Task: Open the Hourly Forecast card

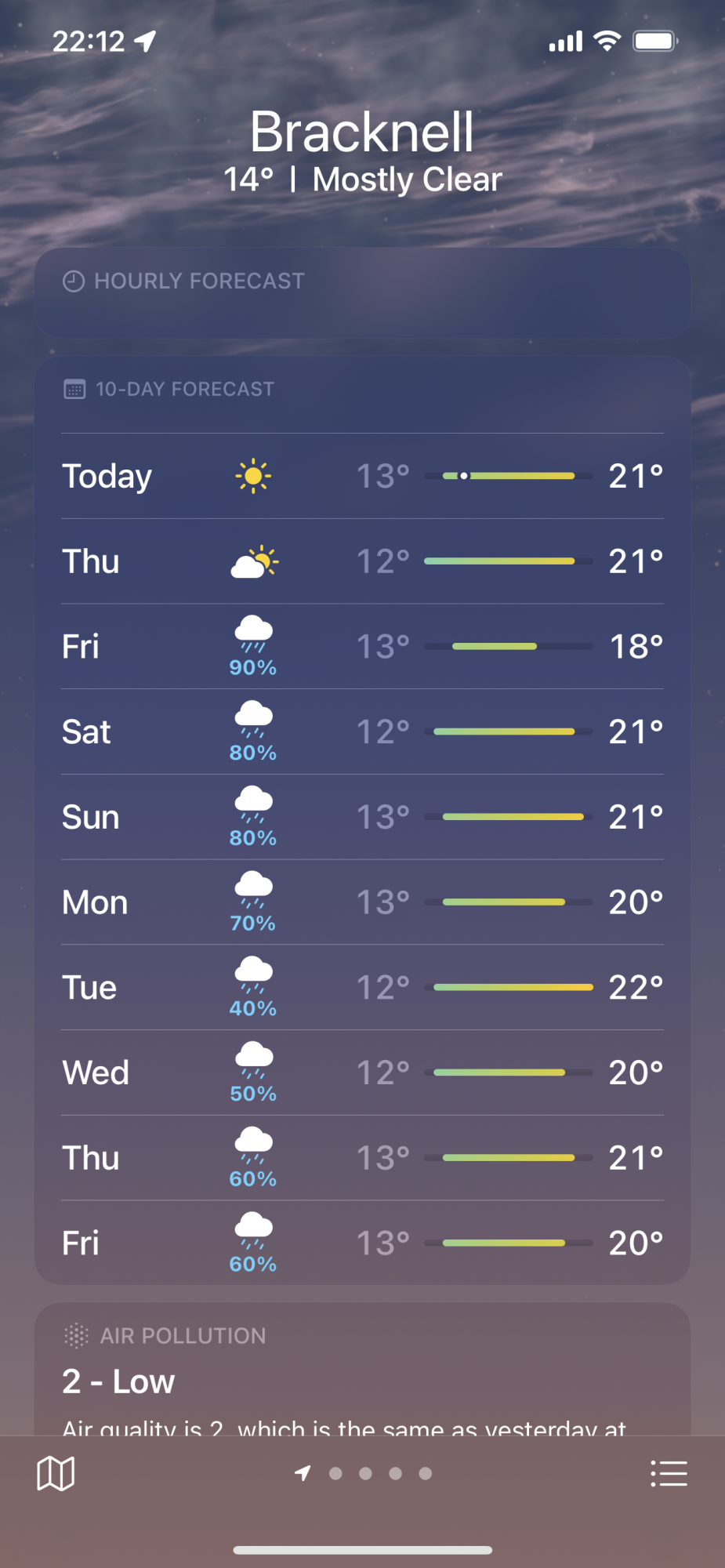Action: coord(362,292)
